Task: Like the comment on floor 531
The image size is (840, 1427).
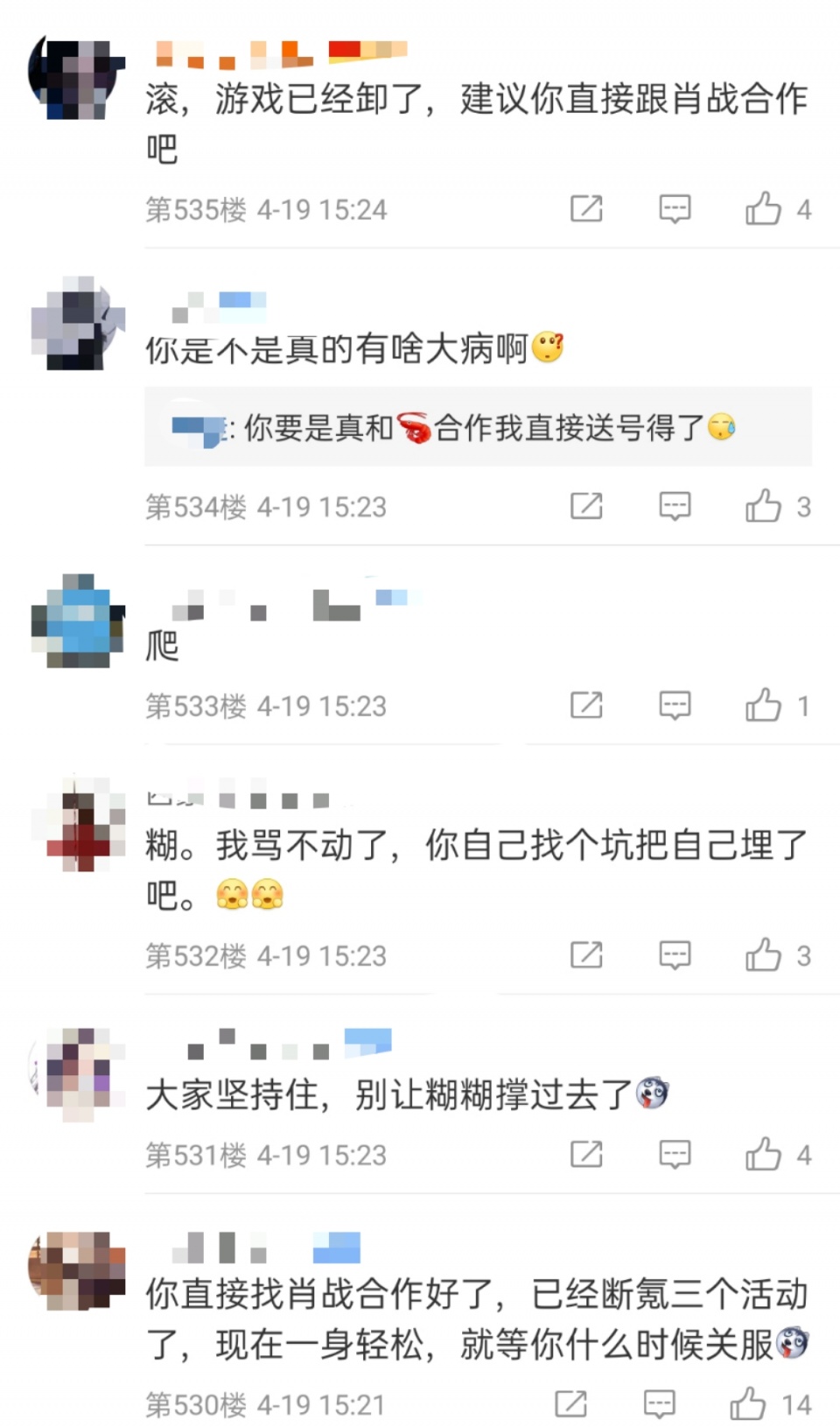Action: [x=763, y=1154]
